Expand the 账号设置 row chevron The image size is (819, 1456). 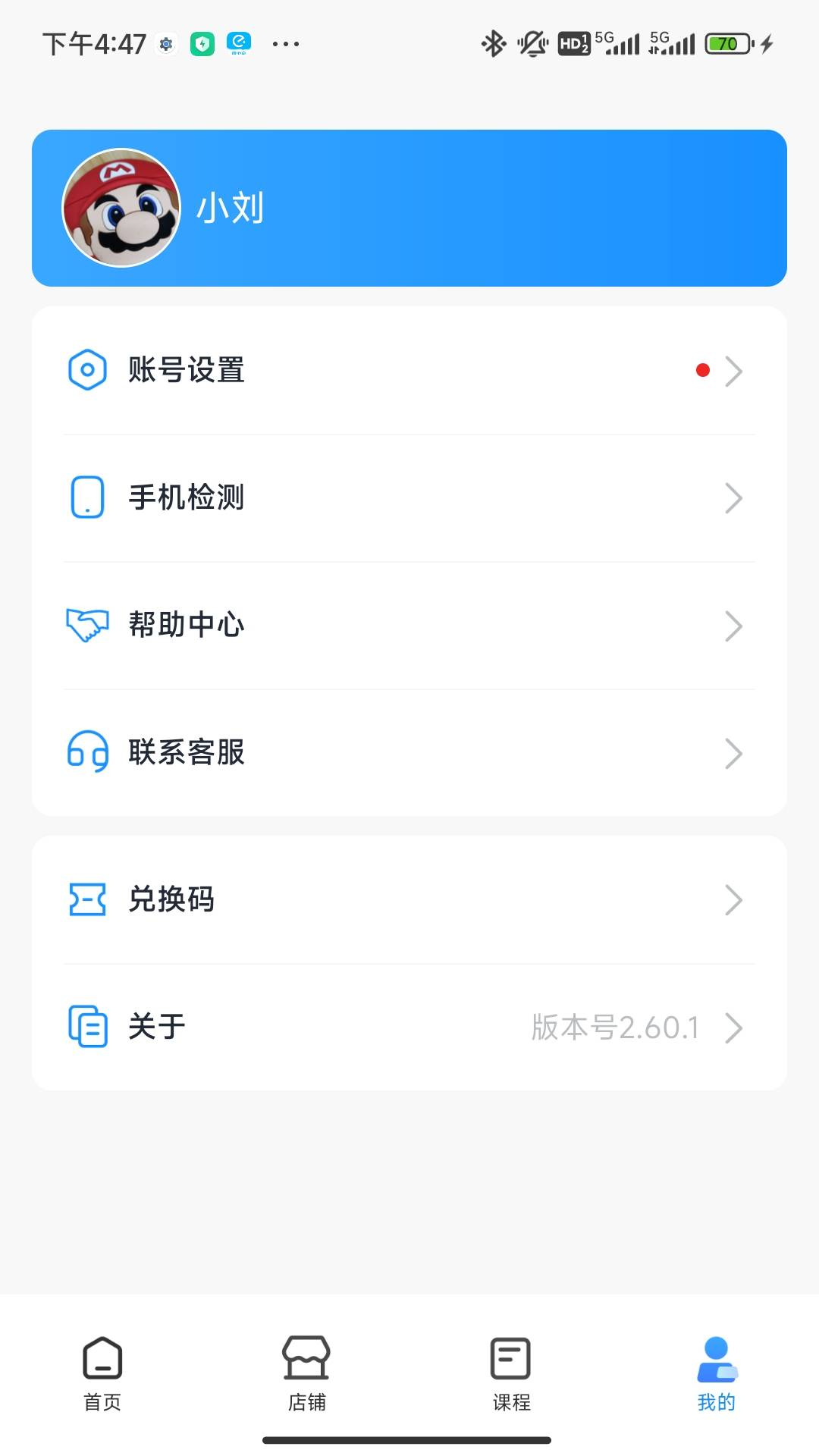733,371
